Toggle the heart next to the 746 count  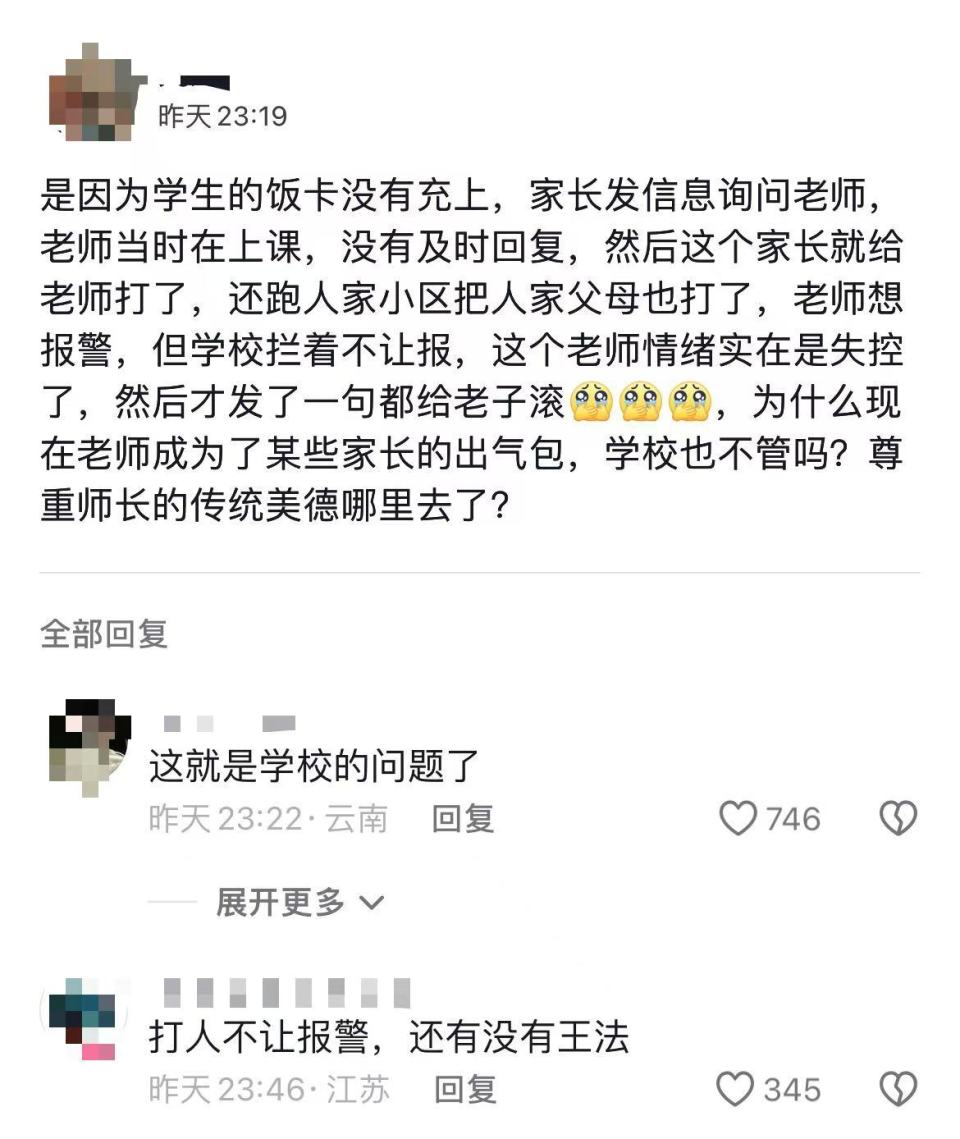739,820
